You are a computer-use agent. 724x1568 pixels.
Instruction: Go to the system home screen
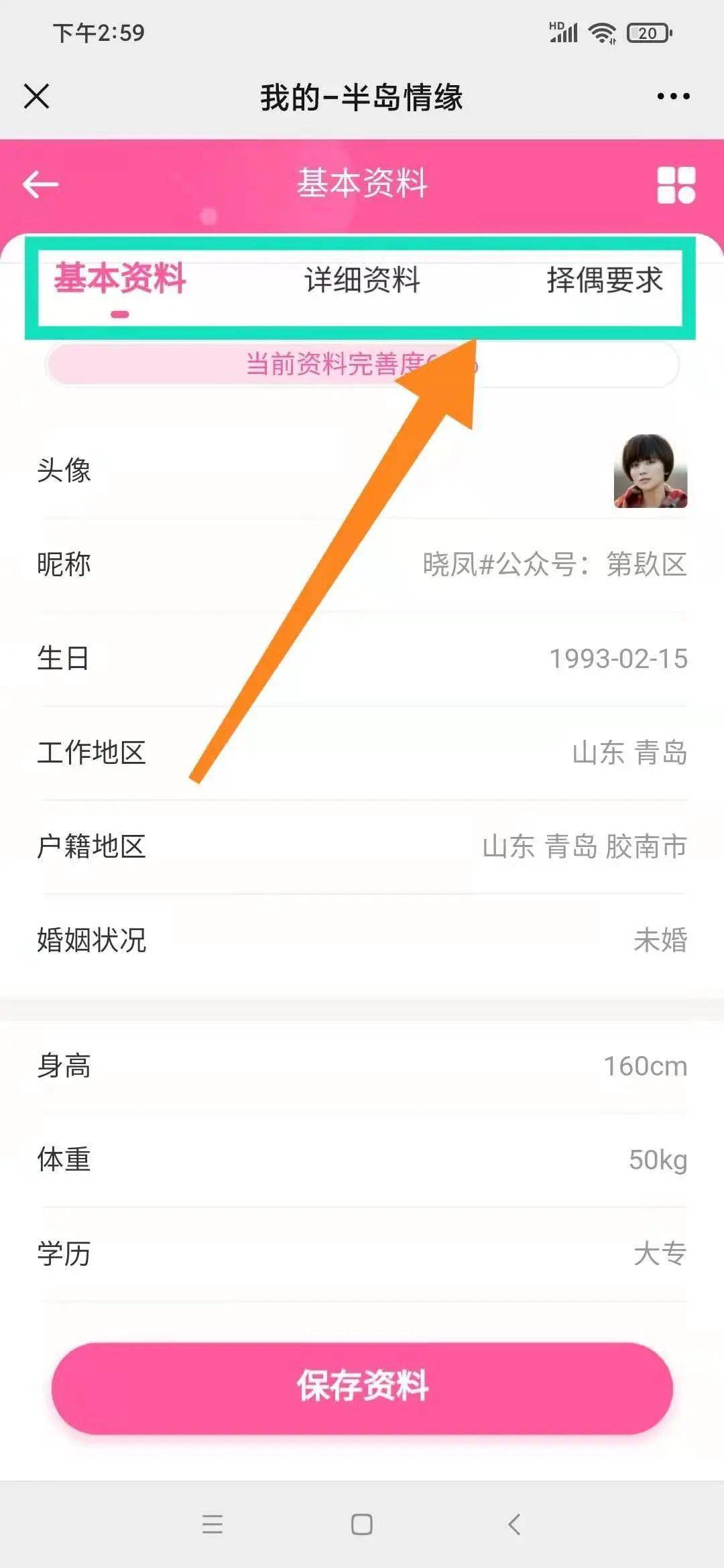click(362, 1524)
